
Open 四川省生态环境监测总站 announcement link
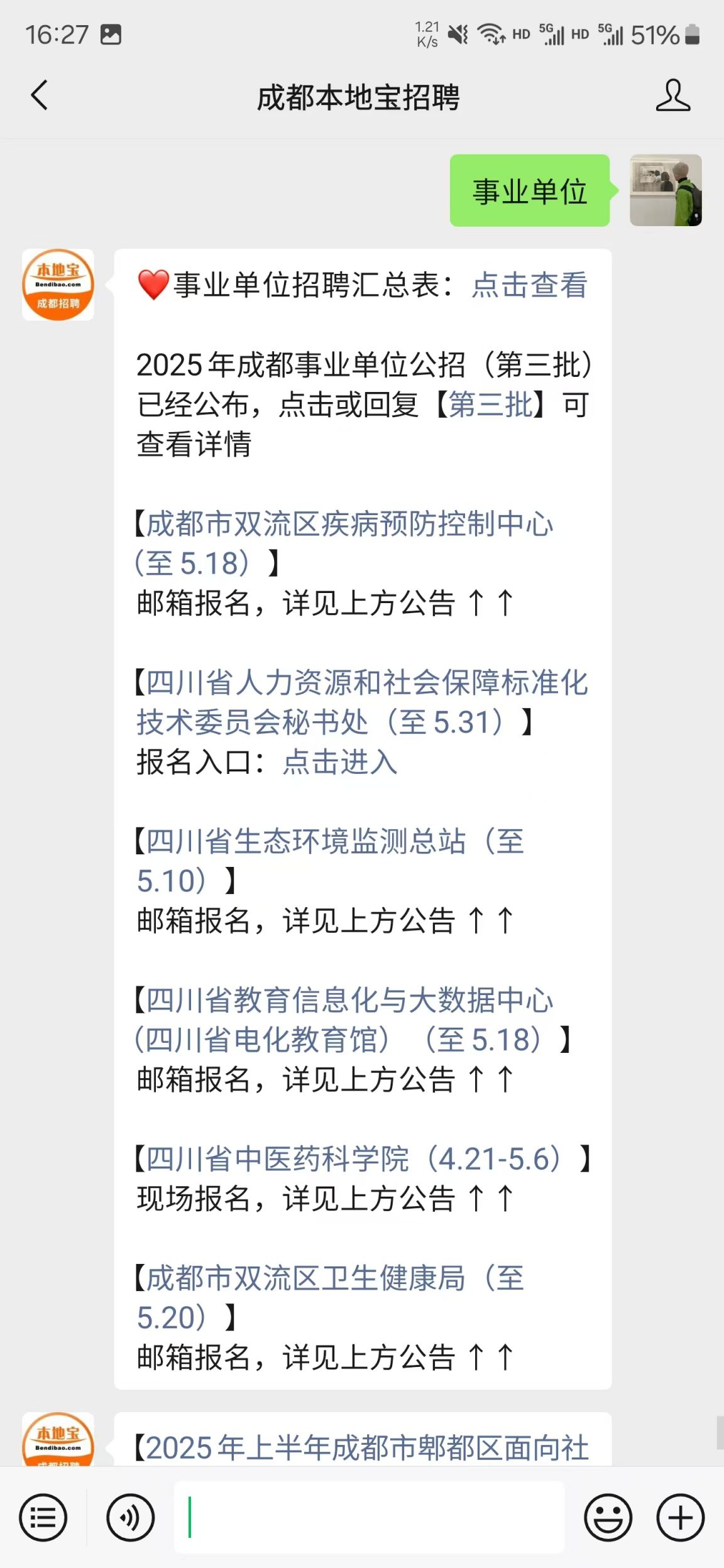331,861
